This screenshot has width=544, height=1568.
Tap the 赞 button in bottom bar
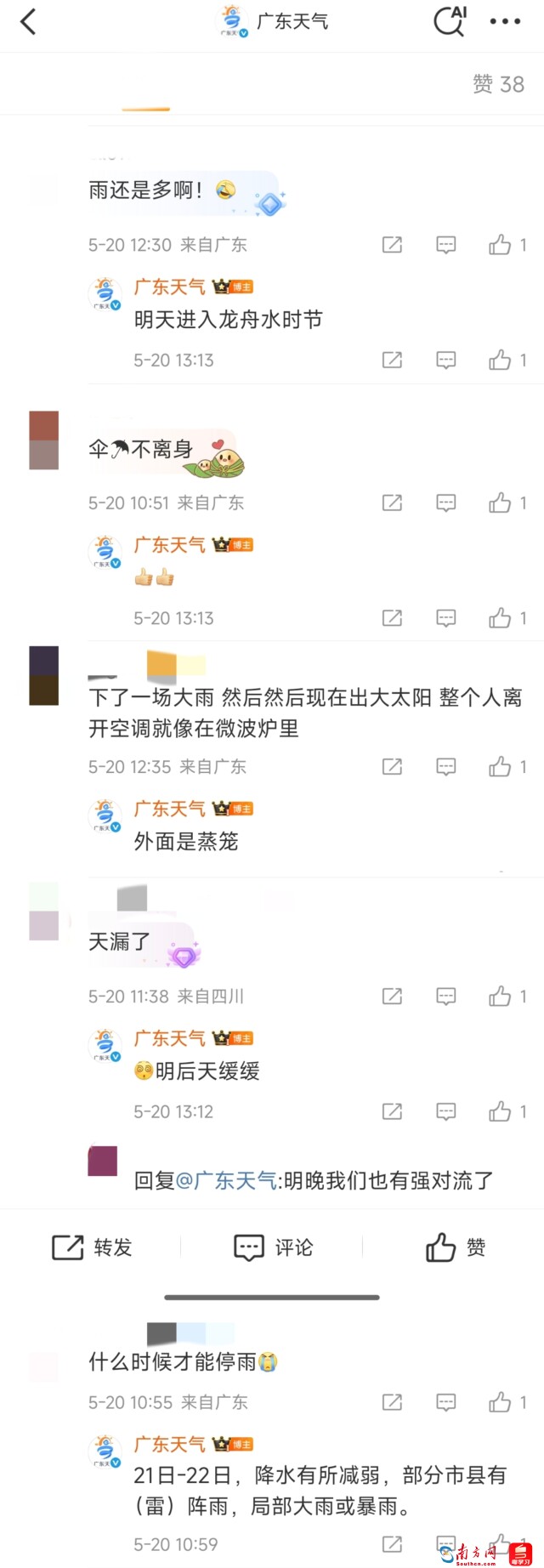click(x=455, y=1247)
